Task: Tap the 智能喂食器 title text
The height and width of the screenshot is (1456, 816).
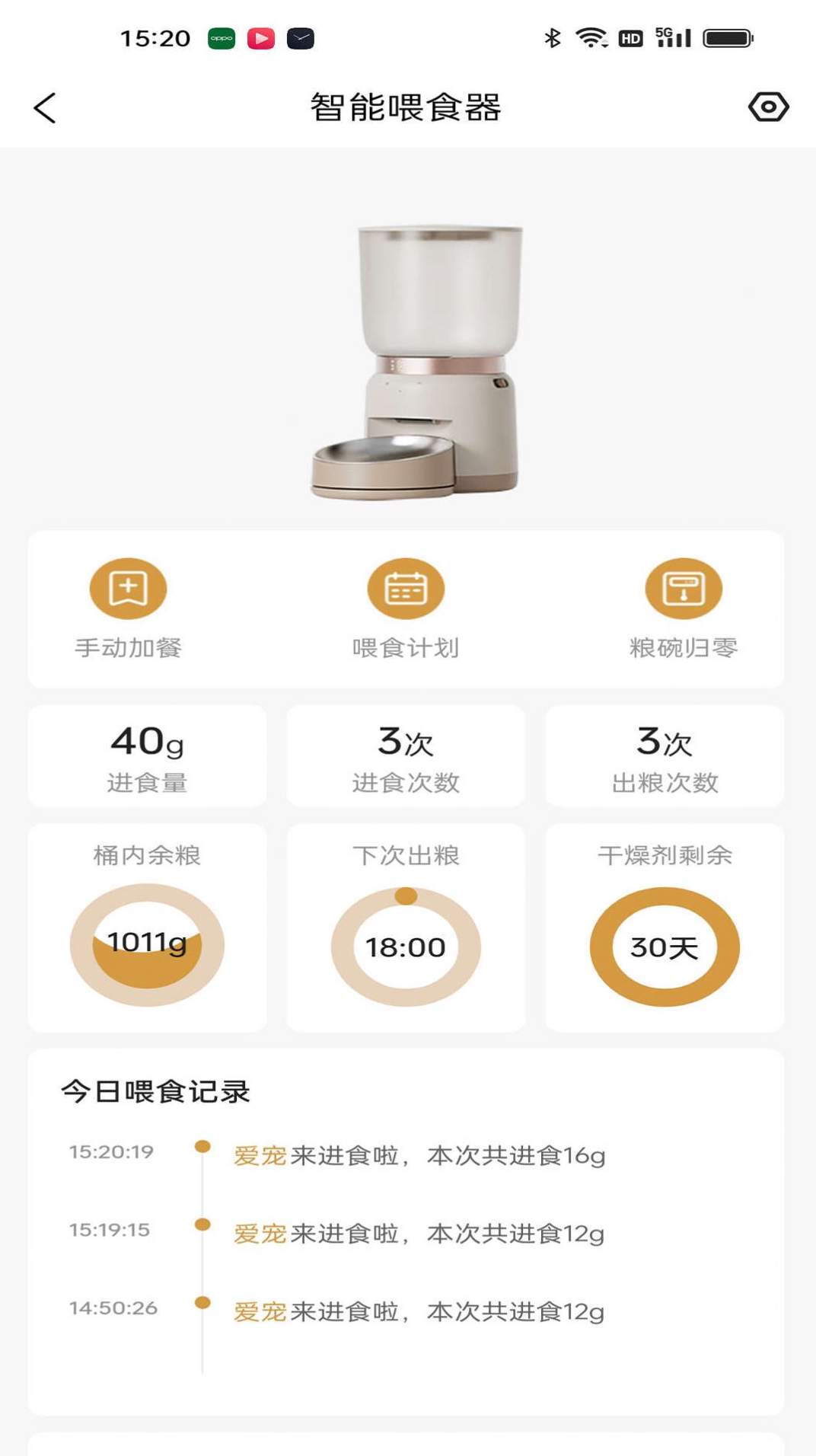Action: (406, 107)
